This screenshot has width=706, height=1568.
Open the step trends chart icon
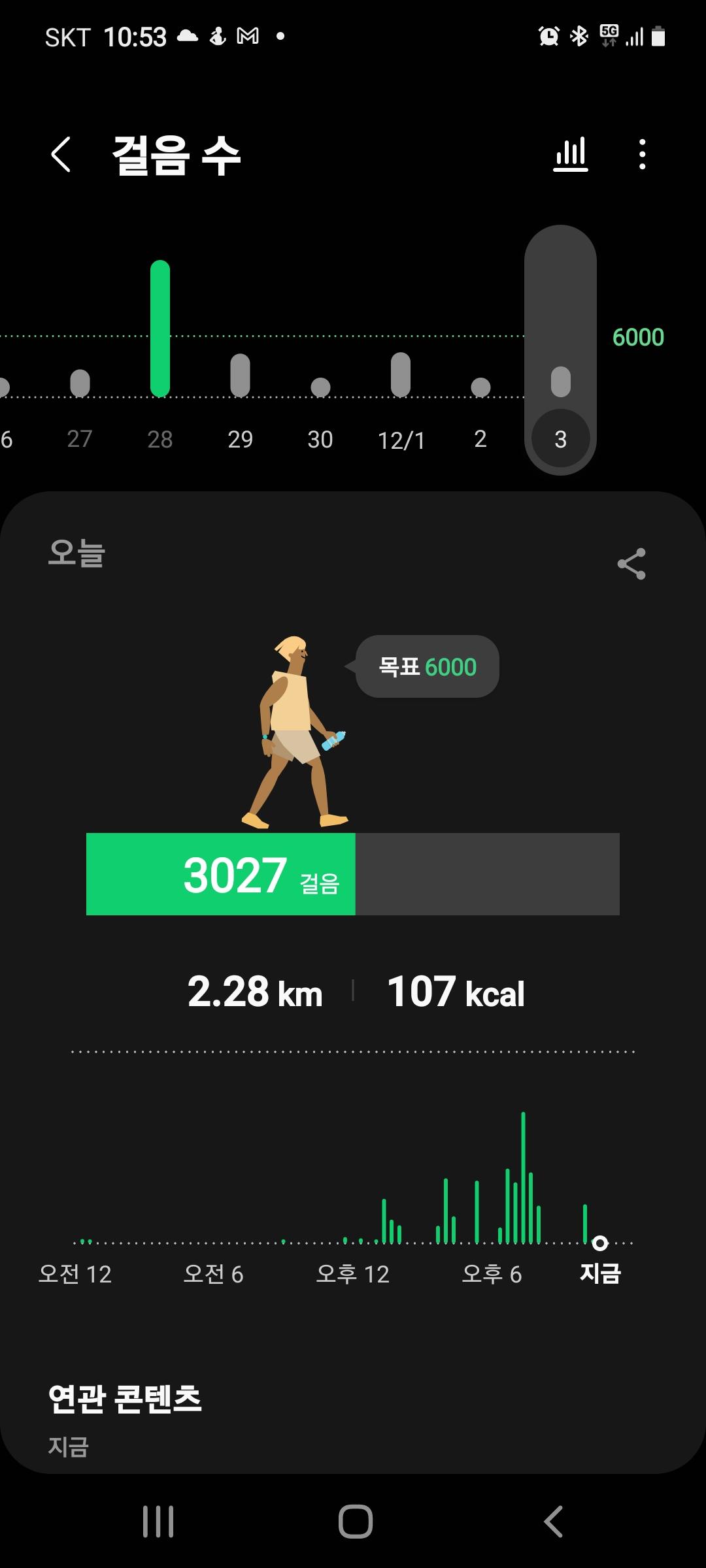click(571, 155)
